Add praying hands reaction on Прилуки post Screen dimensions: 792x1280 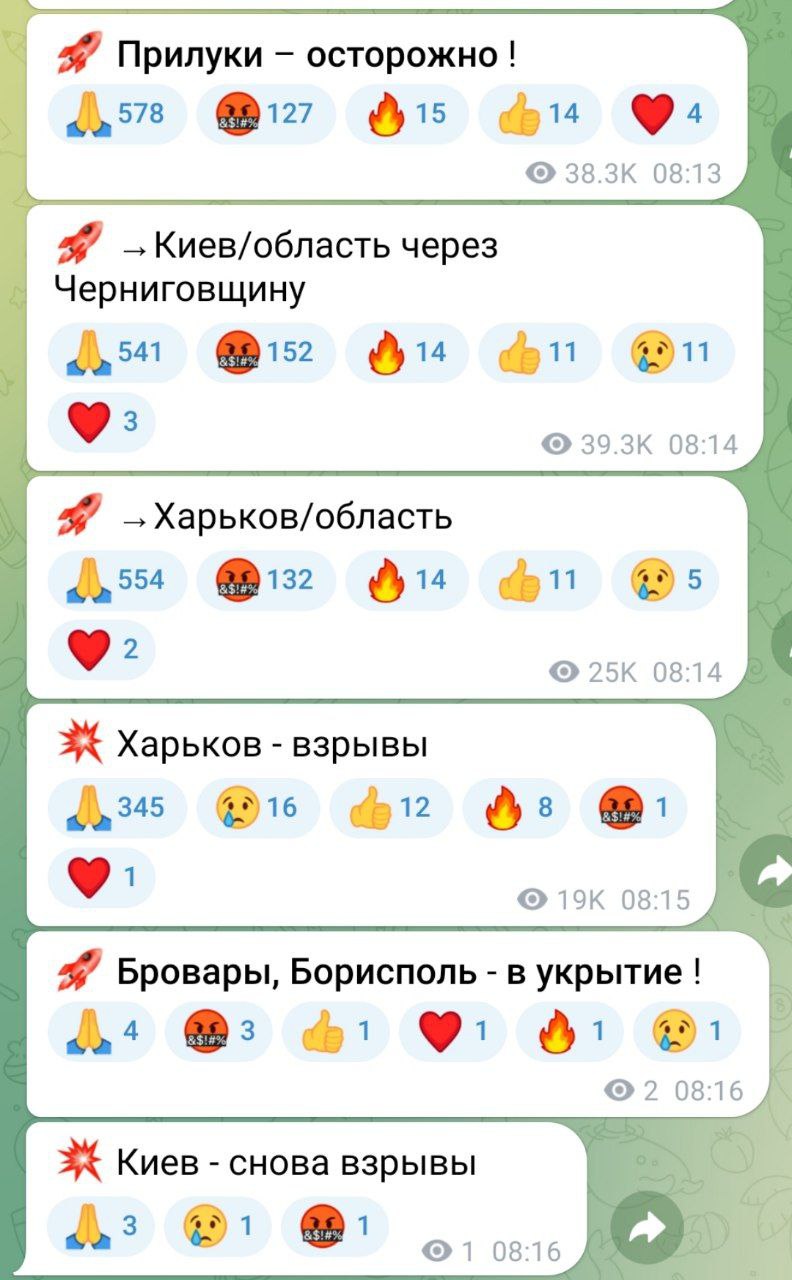coord(117,113)
